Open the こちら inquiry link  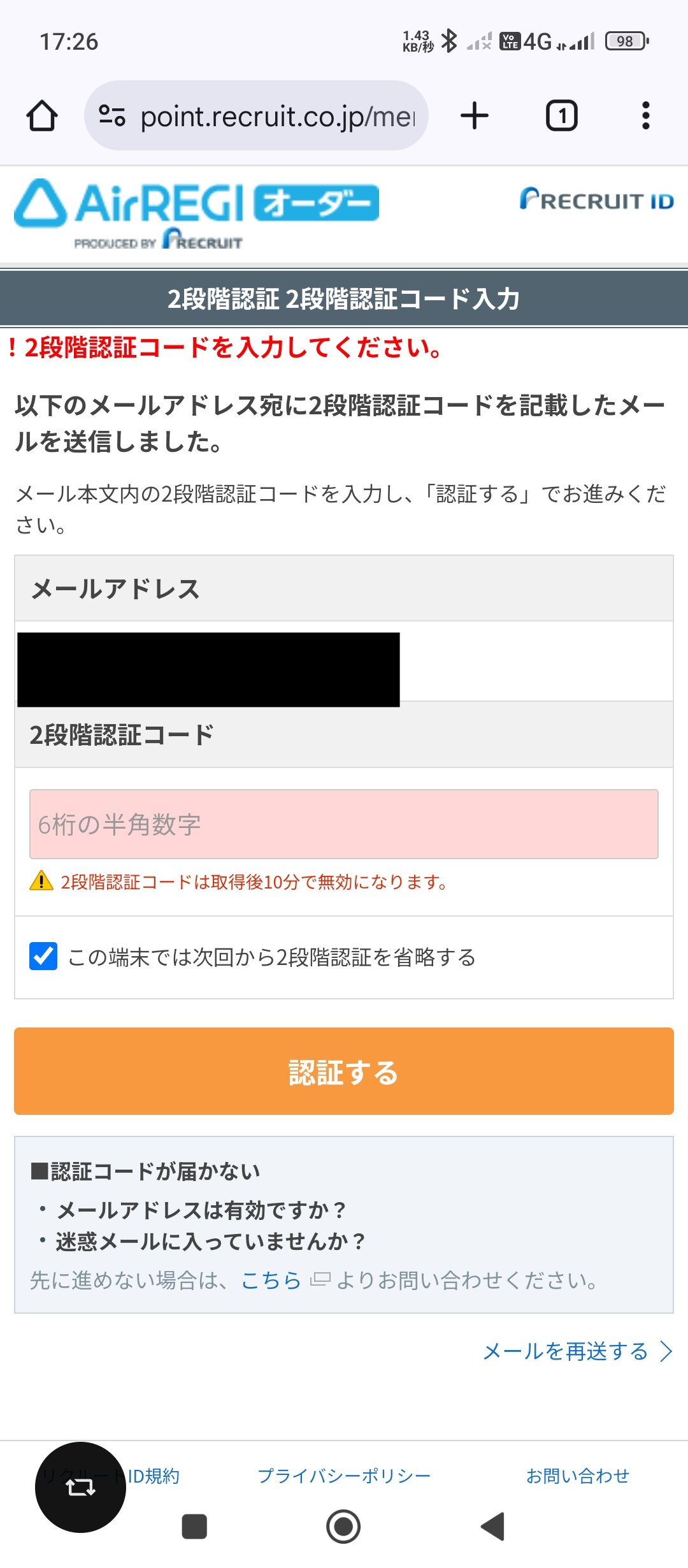[x=271, y=1280]
